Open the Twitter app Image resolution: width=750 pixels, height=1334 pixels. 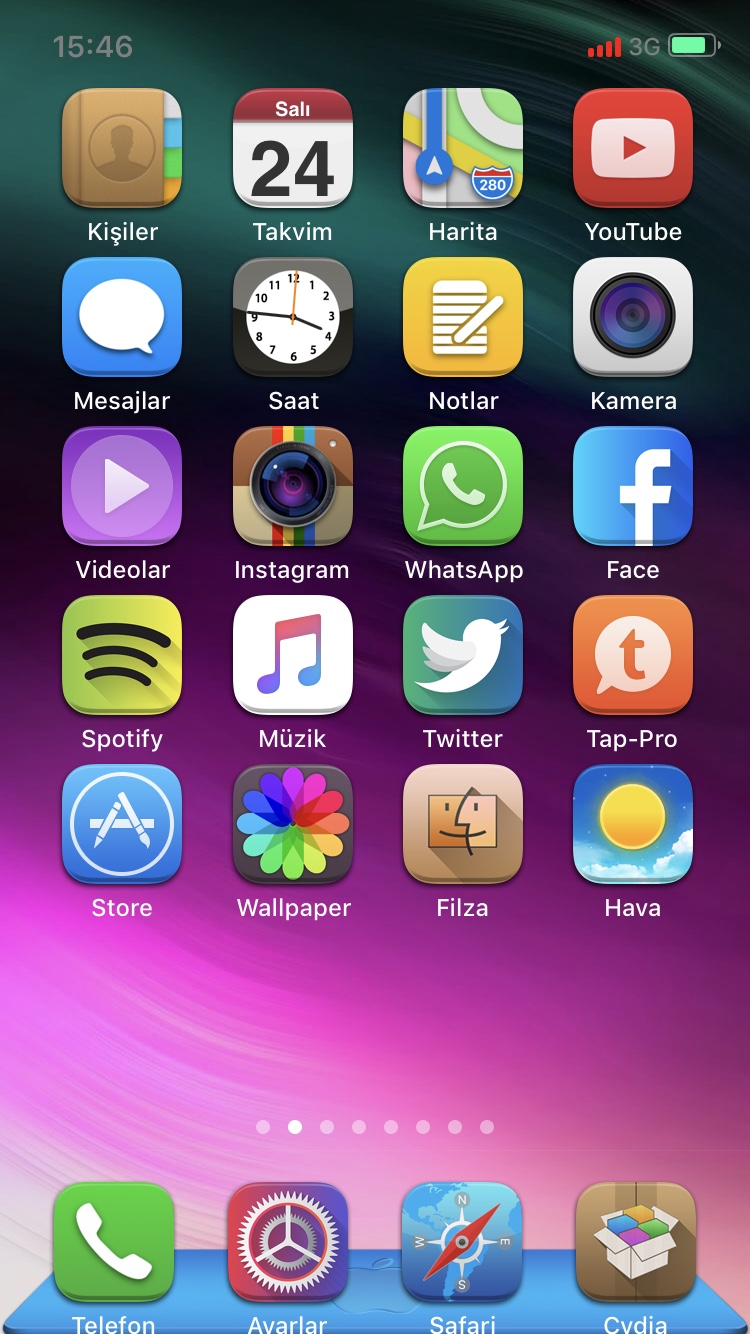pyautogui.click(x=462, y=656)
